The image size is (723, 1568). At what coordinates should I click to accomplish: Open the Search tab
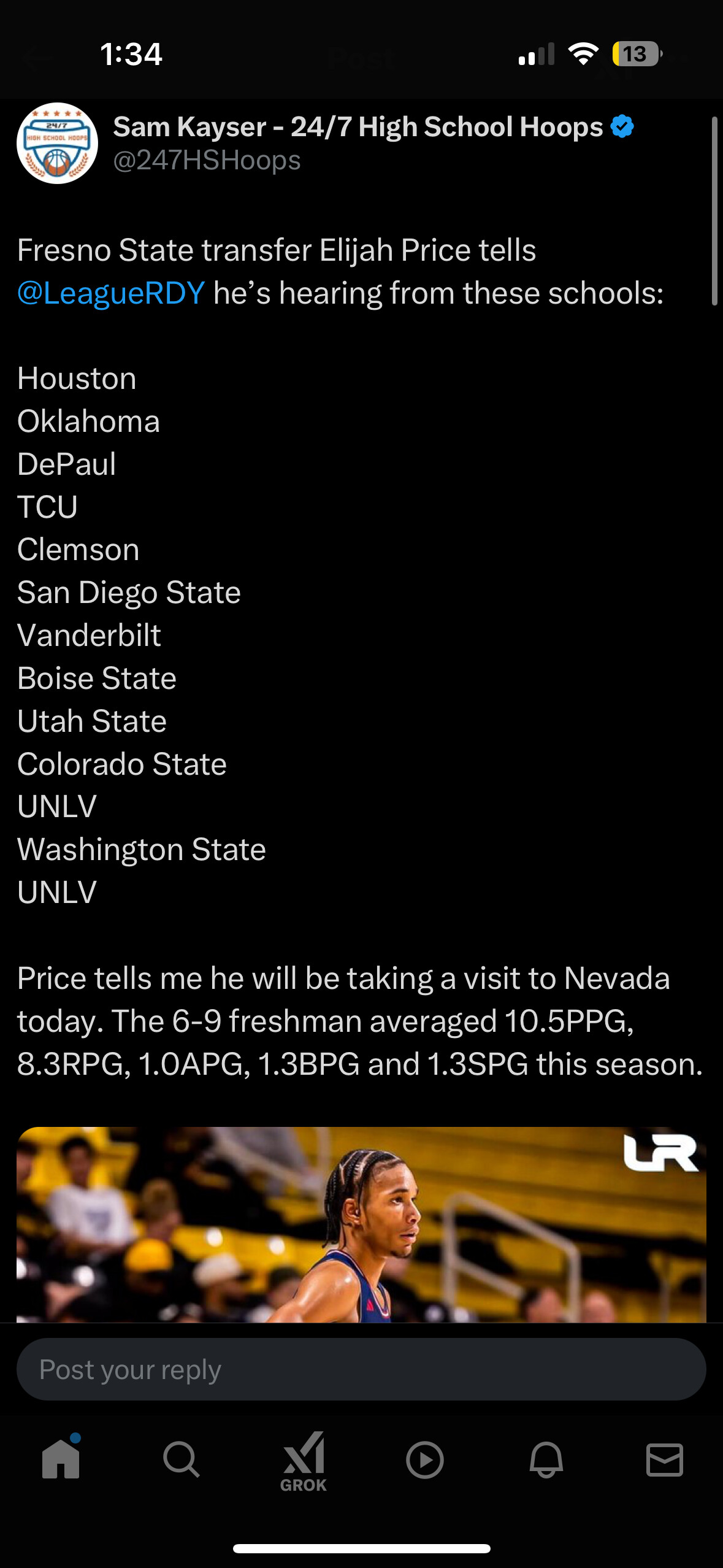click(181, 1459)
